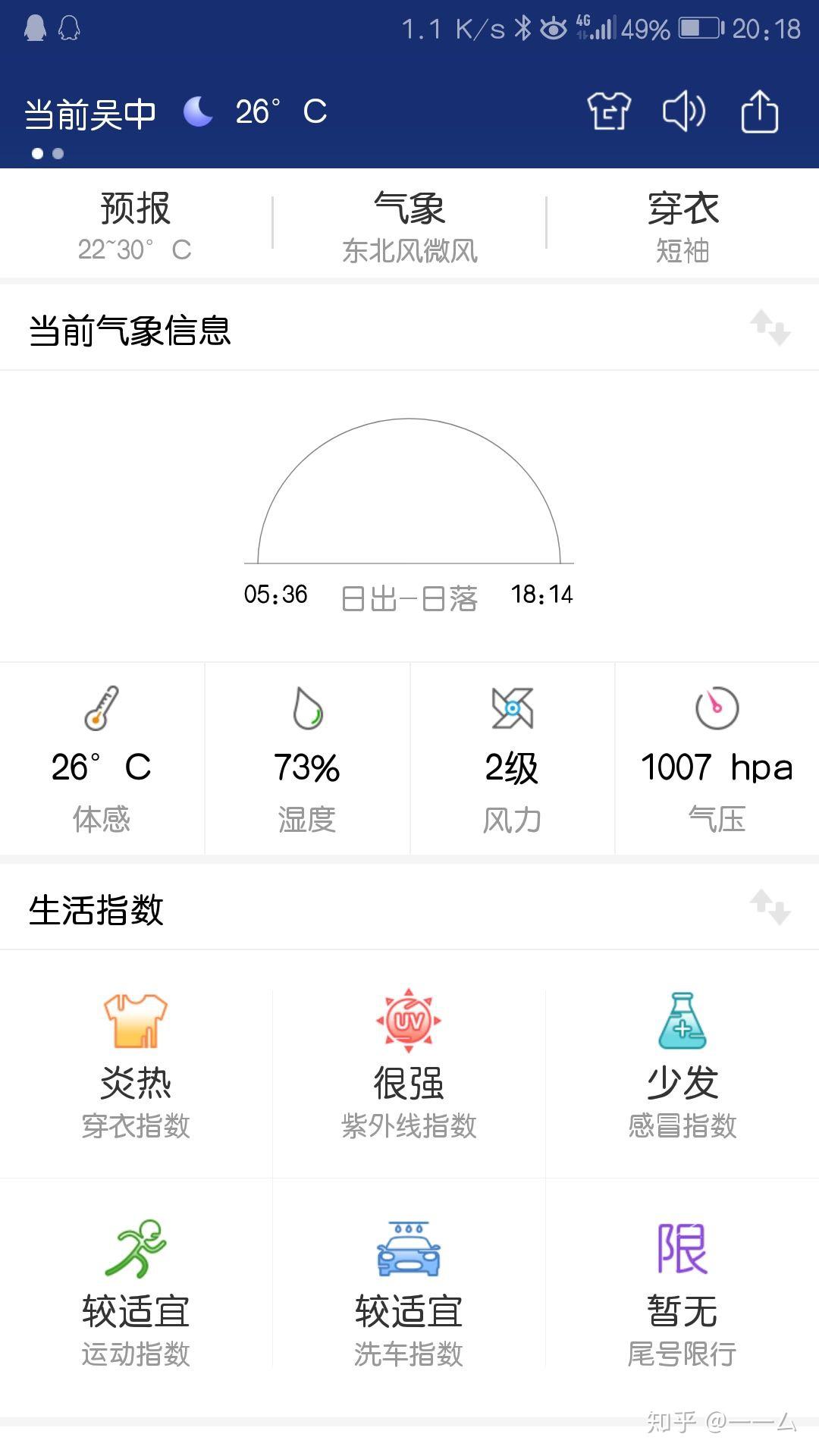This screenshot has width=819, height=1456.
Task: Select the current location 当前吴中
Action: [90, 114]
